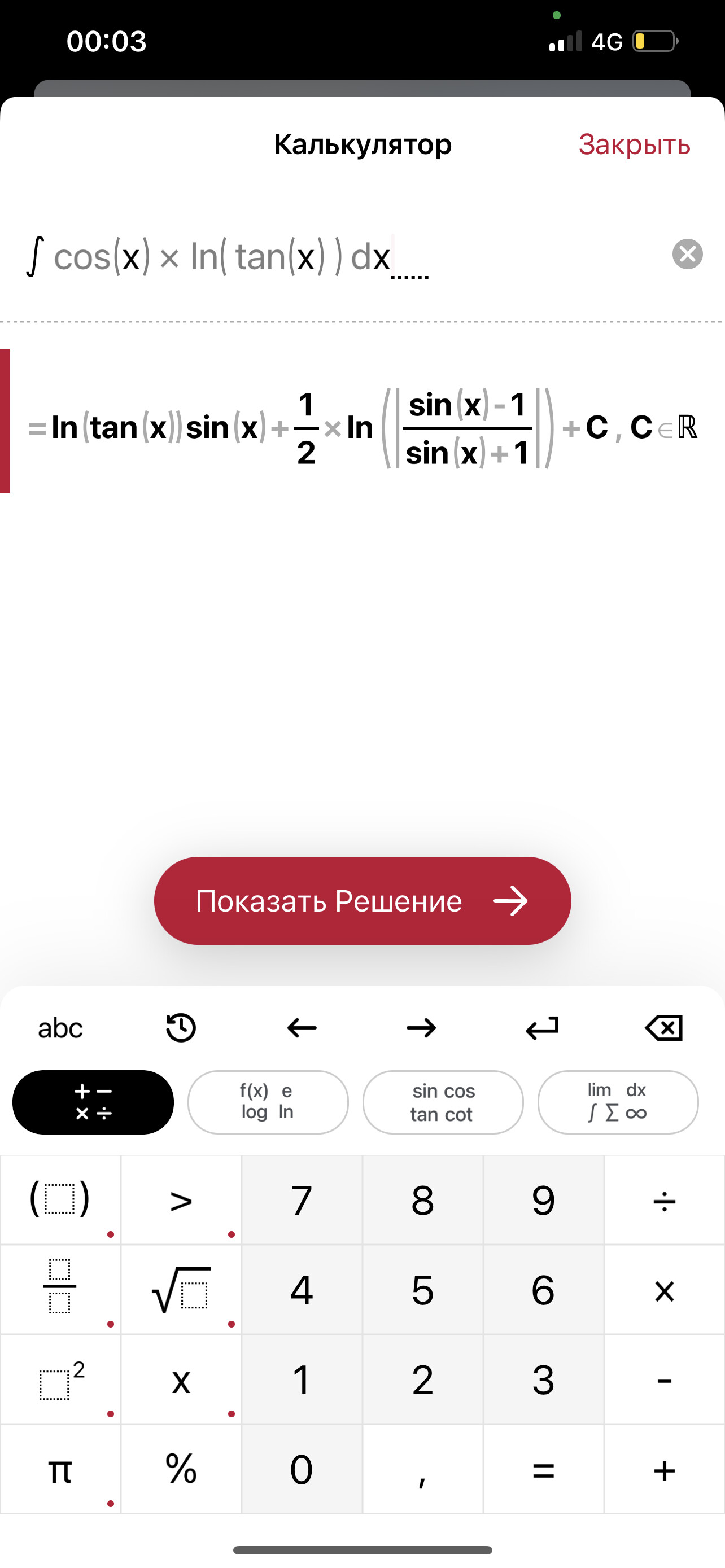Image resolution: width=725 pixels, height=1568 pixels.
Task: Insert the squared power template
Action: [60, 1379]
